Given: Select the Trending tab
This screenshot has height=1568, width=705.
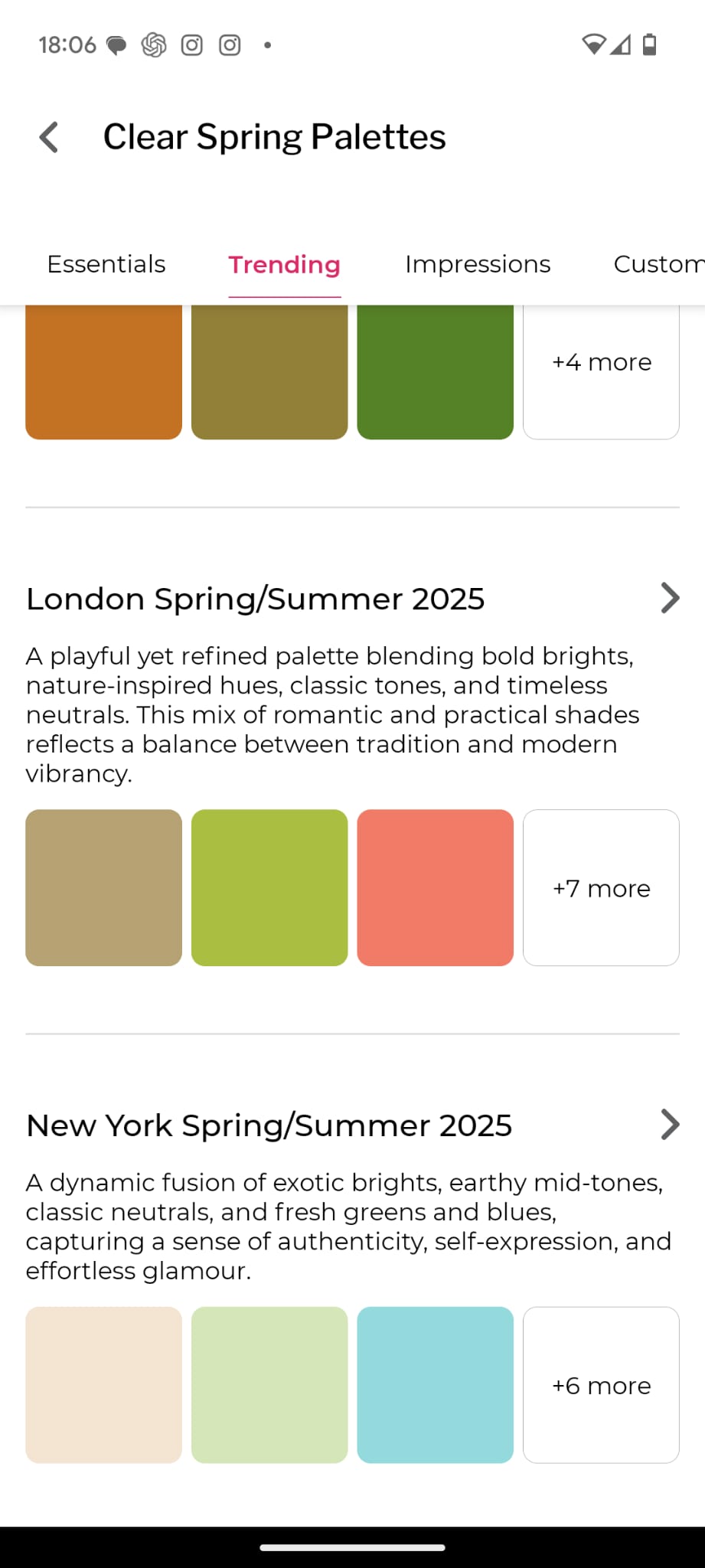Looking at the screenshot, I should [x=285, y=264].
